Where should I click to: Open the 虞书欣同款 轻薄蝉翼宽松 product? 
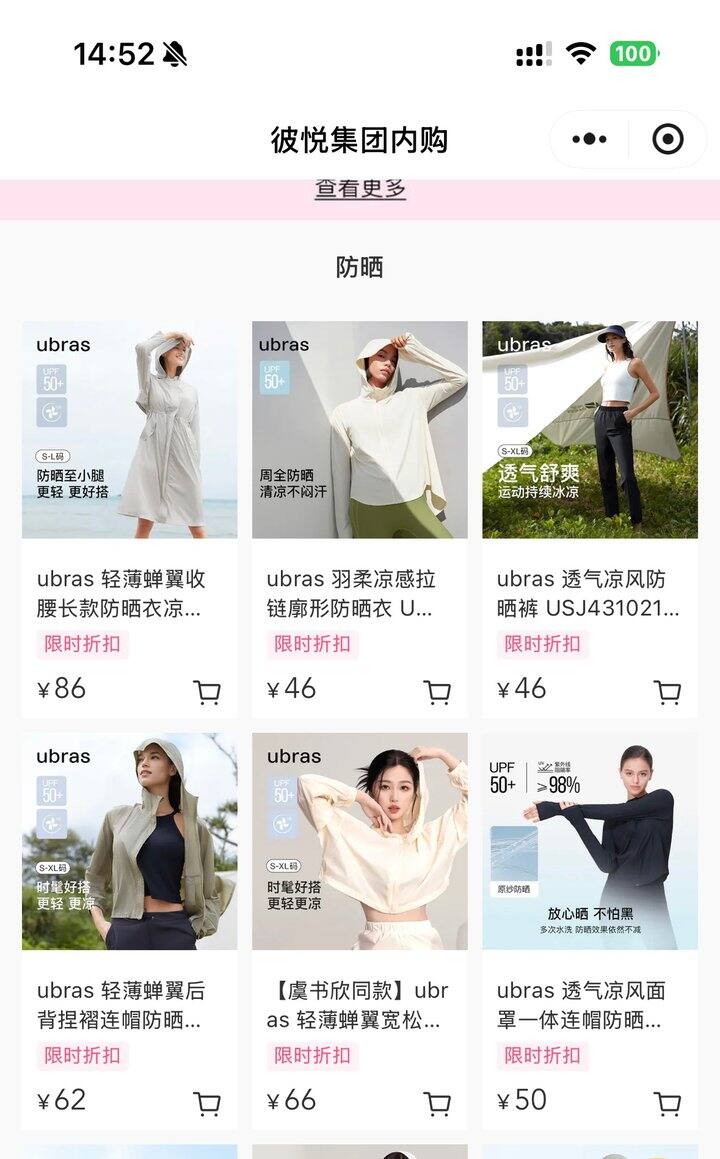coord(360,842)
